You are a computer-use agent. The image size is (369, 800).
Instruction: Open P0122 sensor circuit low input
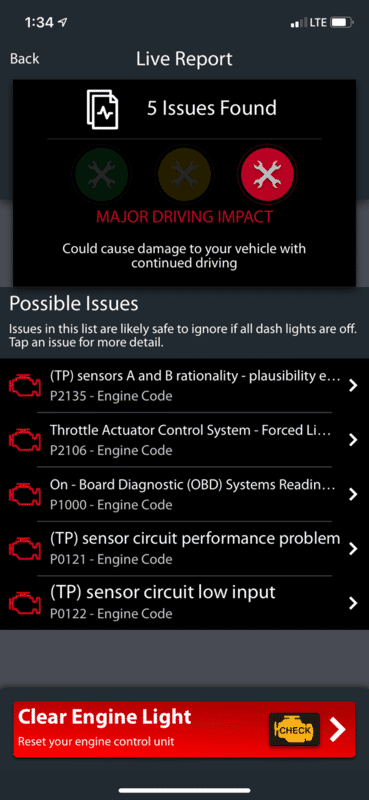point(184,603)
